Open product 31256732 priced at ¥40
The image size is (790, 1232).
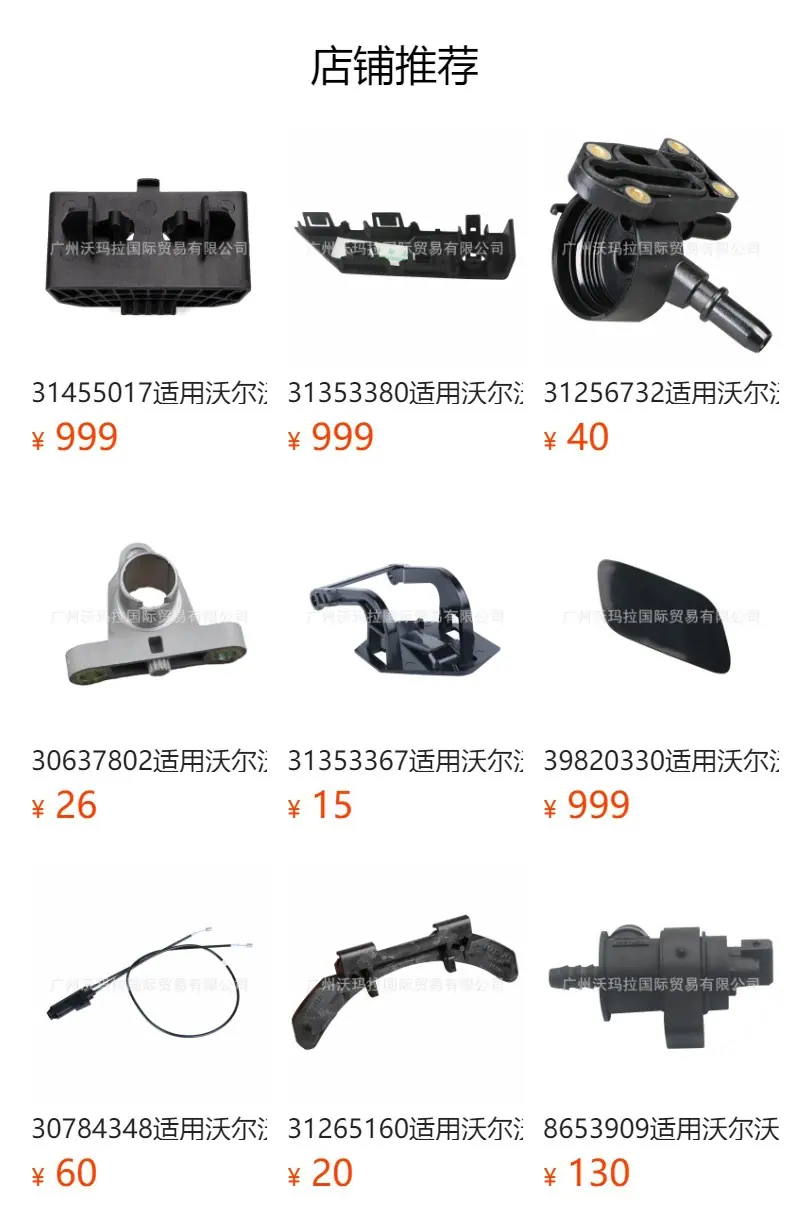coord(661,292)
